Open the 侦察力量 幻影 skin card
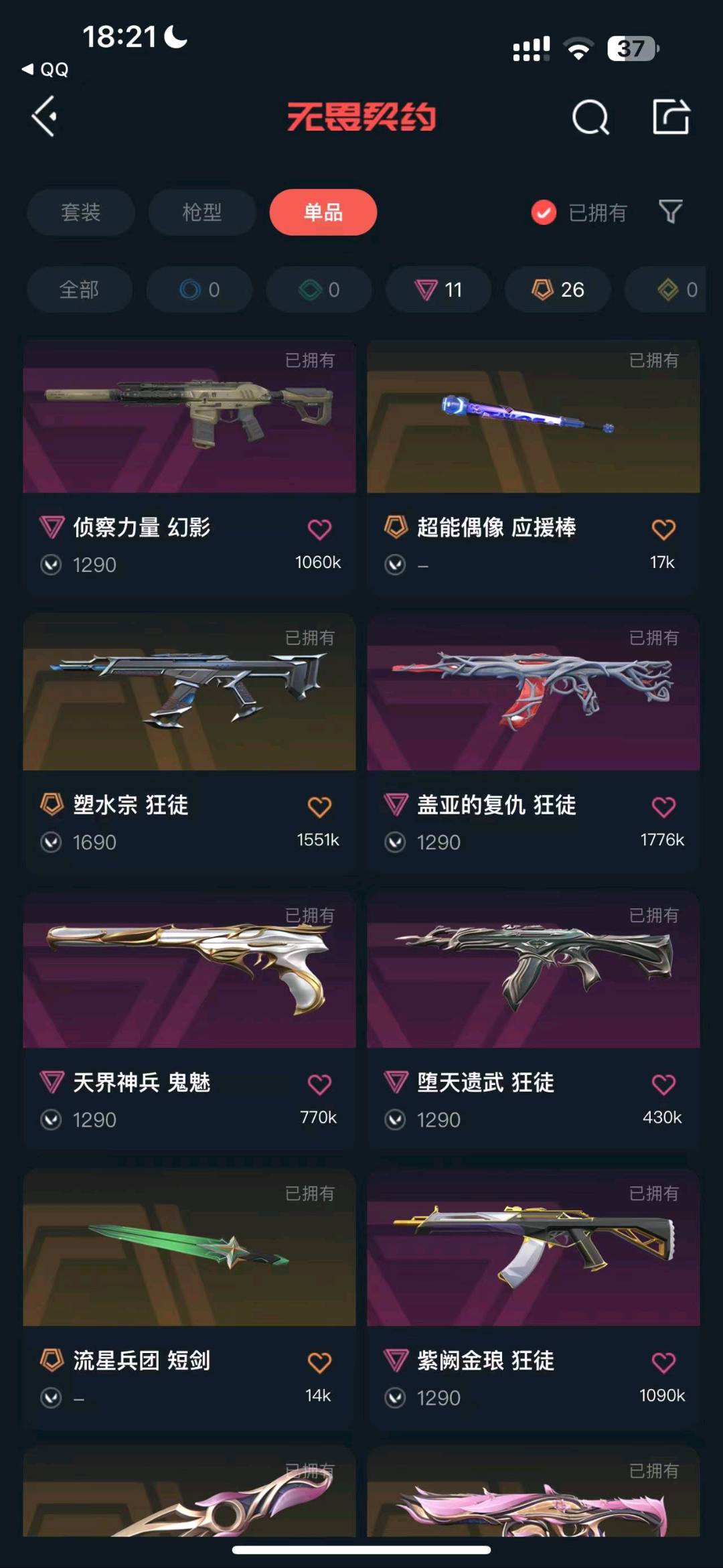This screenshot has height=1568, width=723. pyautogui.click(x=189, y=466)
